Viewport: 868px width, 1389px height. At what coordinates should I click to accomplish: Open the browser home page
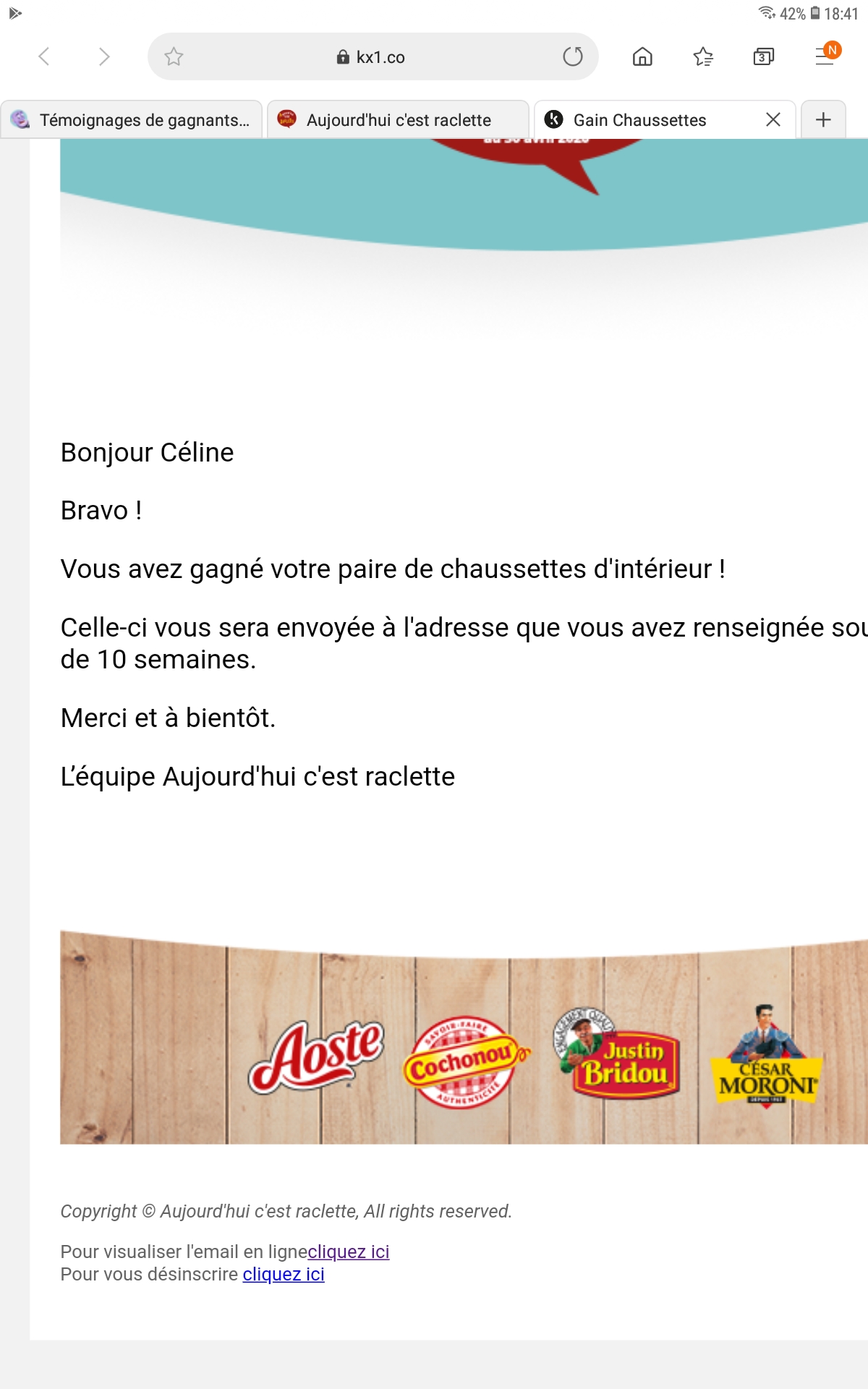[642, 56]
